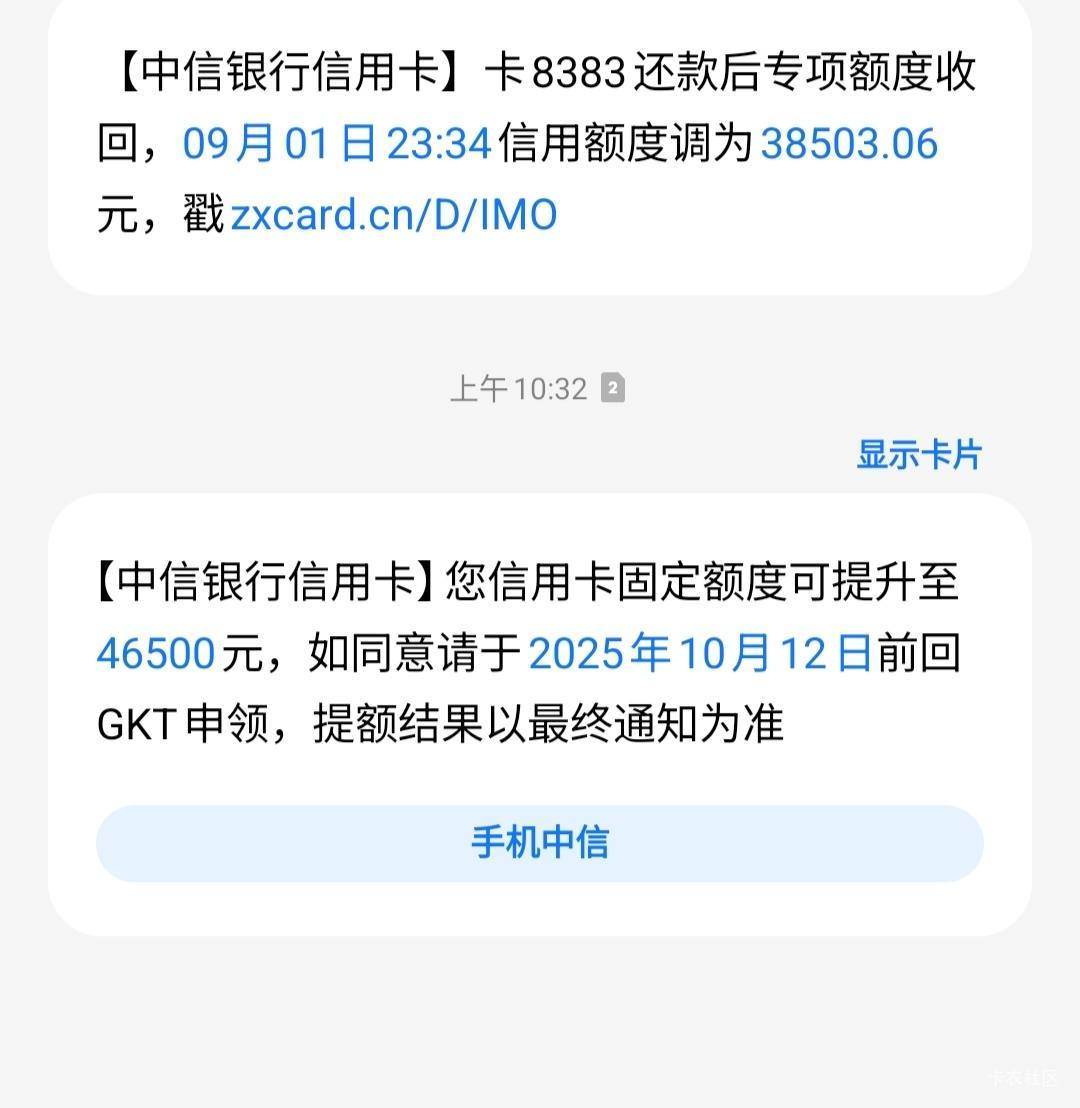
Task: Open the zxcard.cn/D/IMO link
Action: [x=393, y=215]
